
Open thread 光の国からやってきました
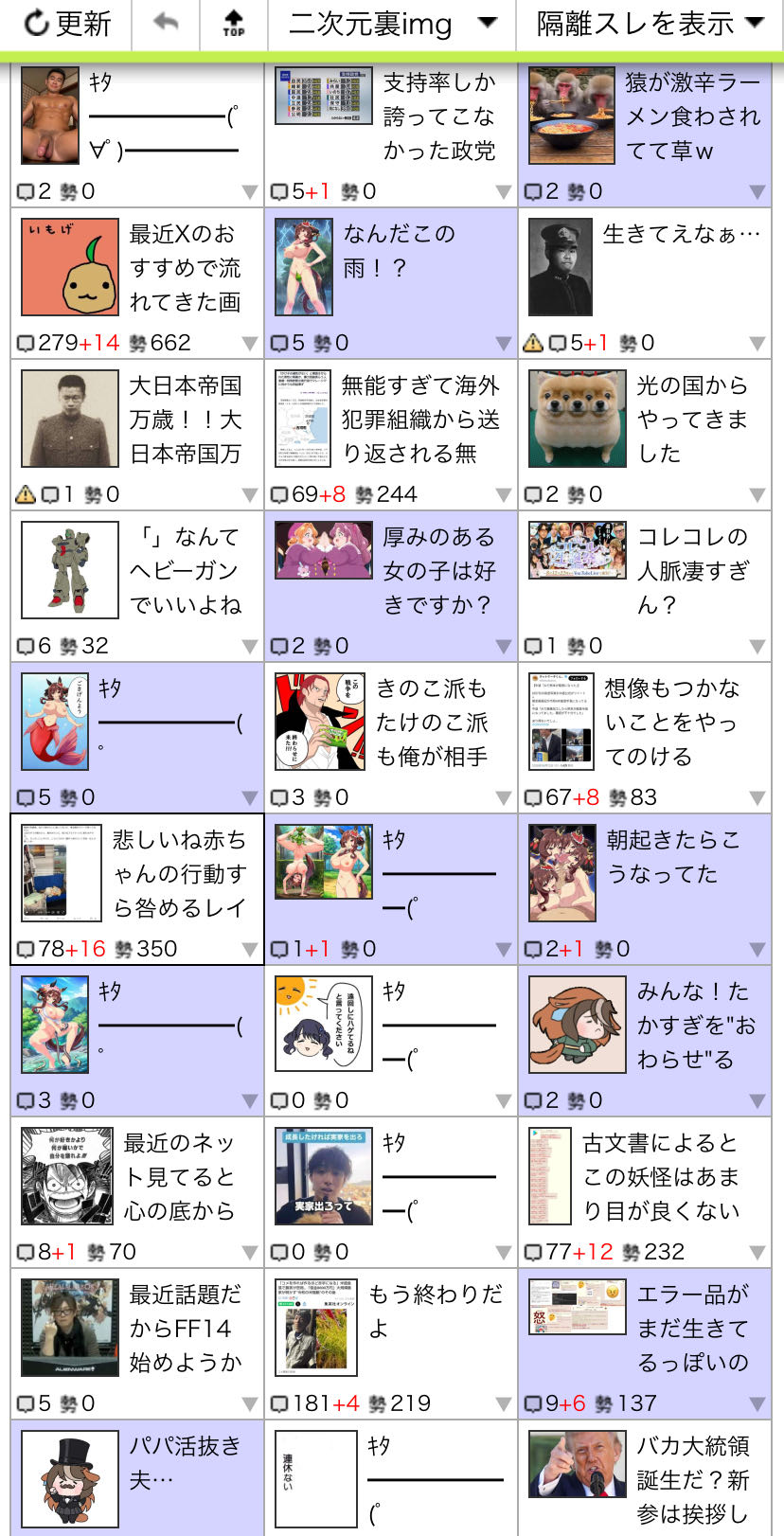point(645,436)
